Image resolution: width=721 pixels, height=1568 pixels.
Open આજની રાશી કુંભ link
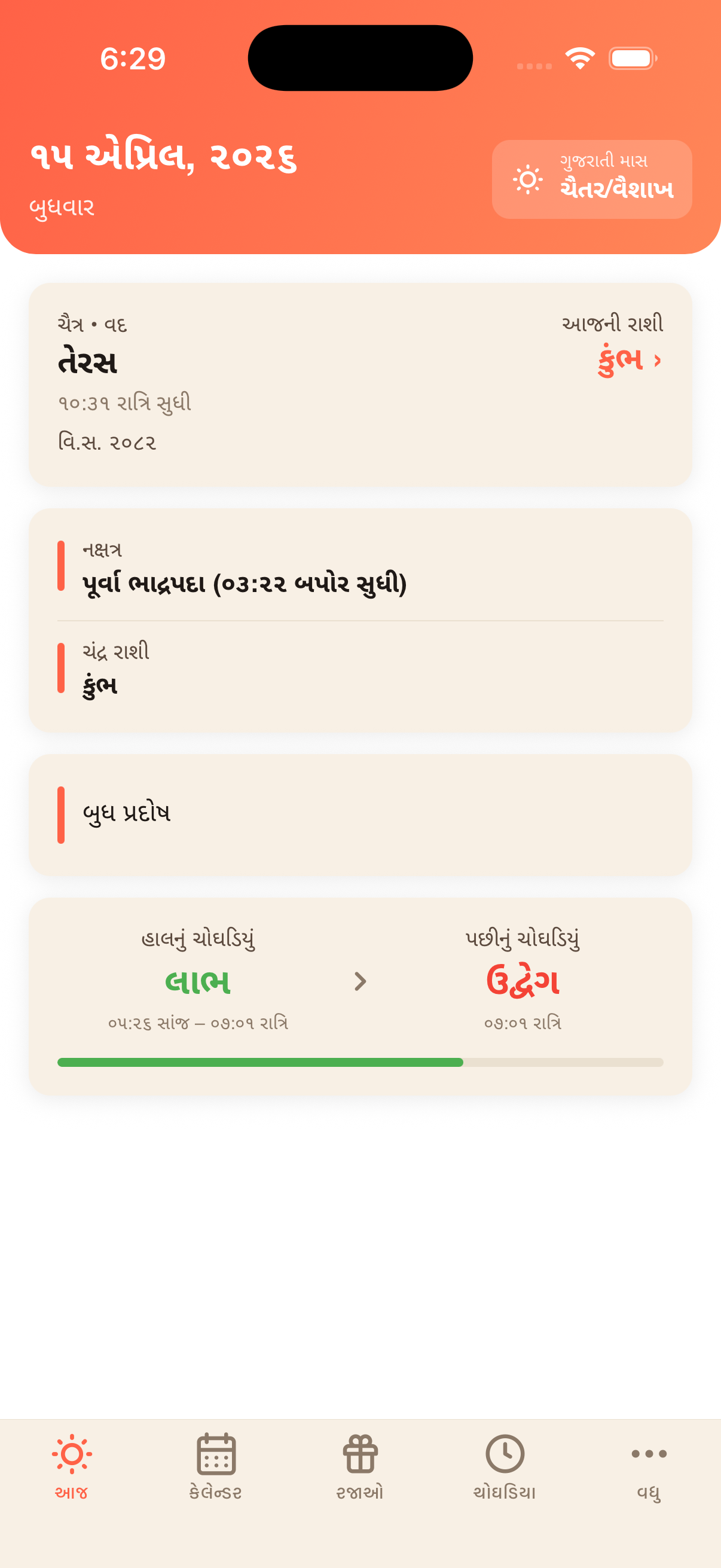click(628, 361)
